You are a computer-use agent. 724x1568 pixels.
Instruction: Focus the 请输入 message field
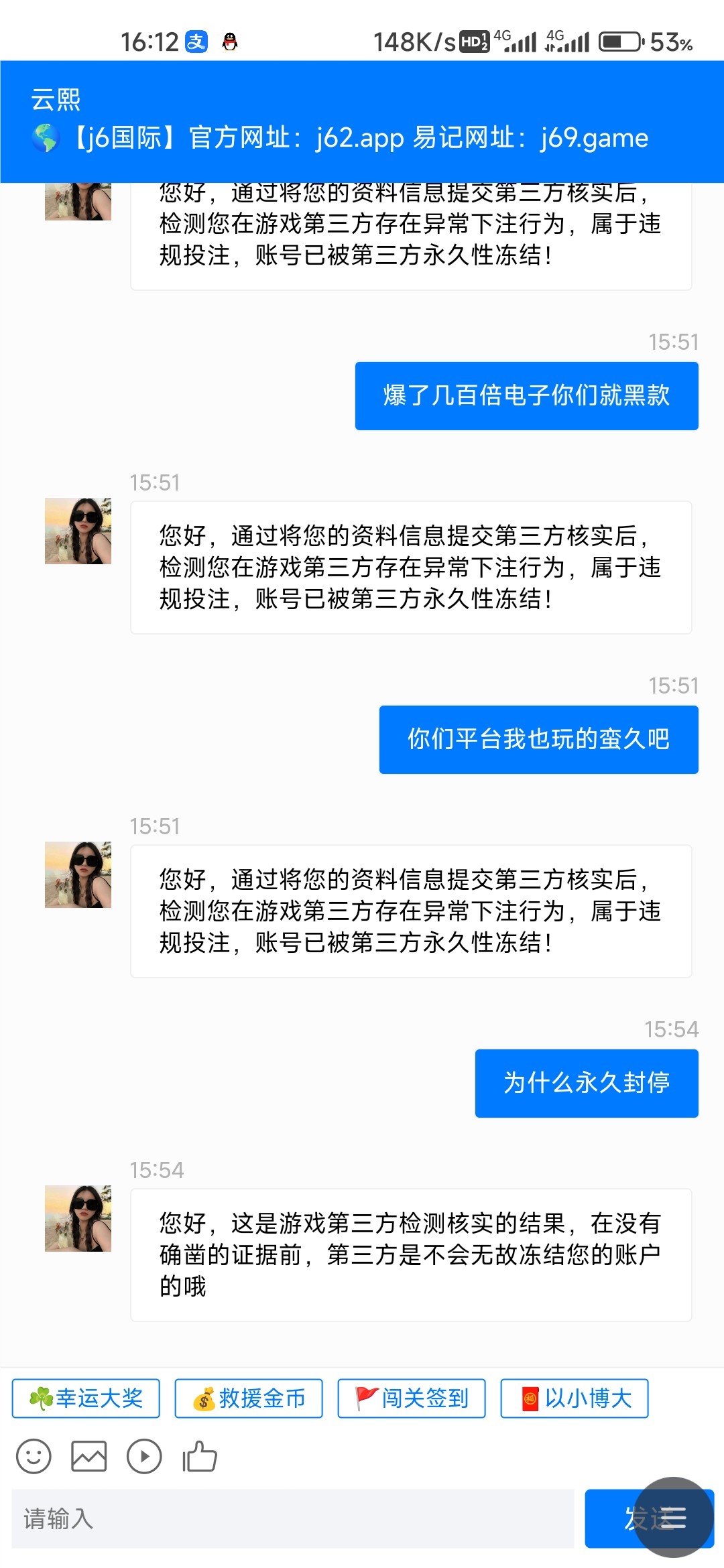(293, 1518)
